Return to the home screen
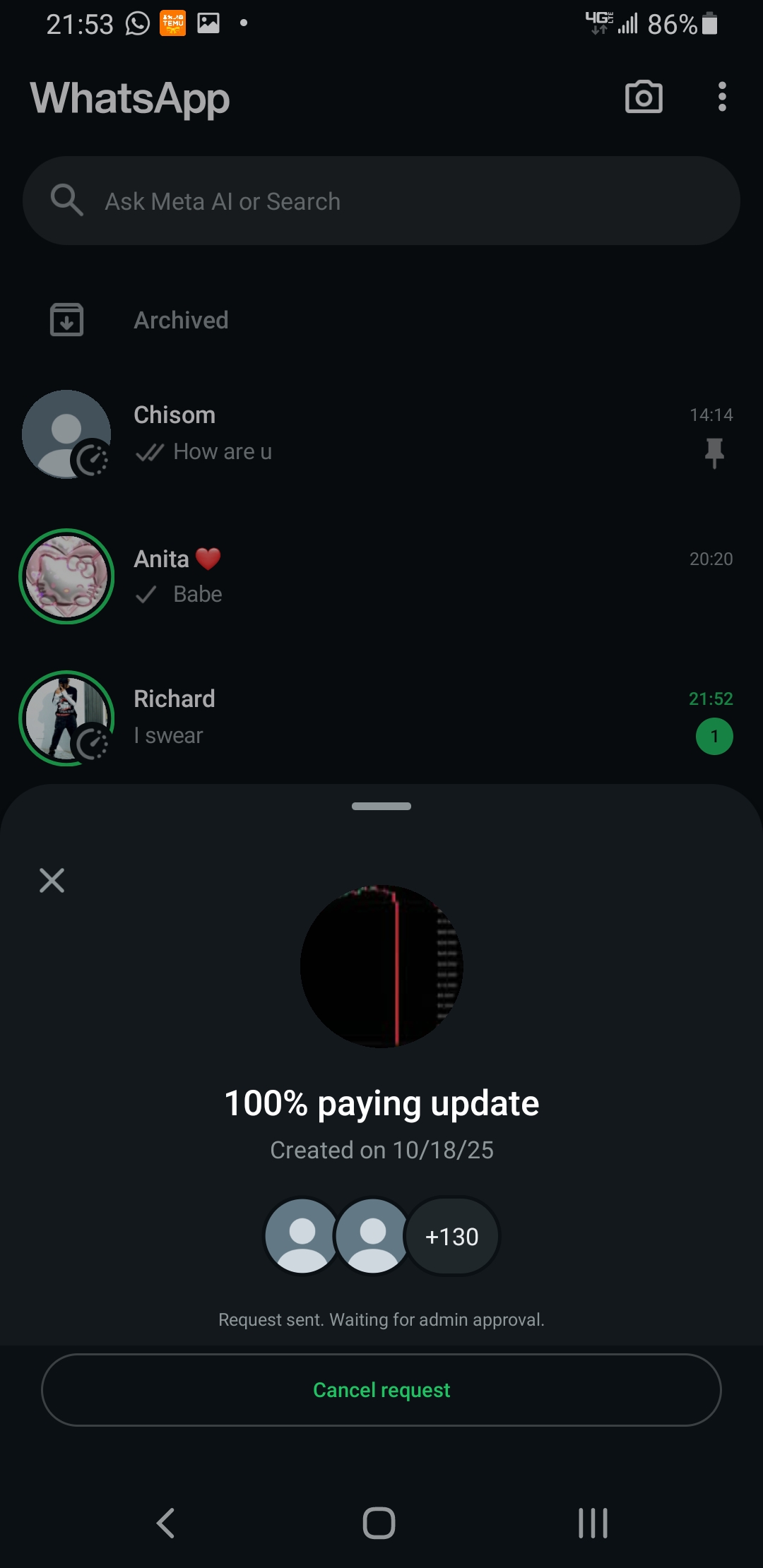 [x=379, y=1523]
